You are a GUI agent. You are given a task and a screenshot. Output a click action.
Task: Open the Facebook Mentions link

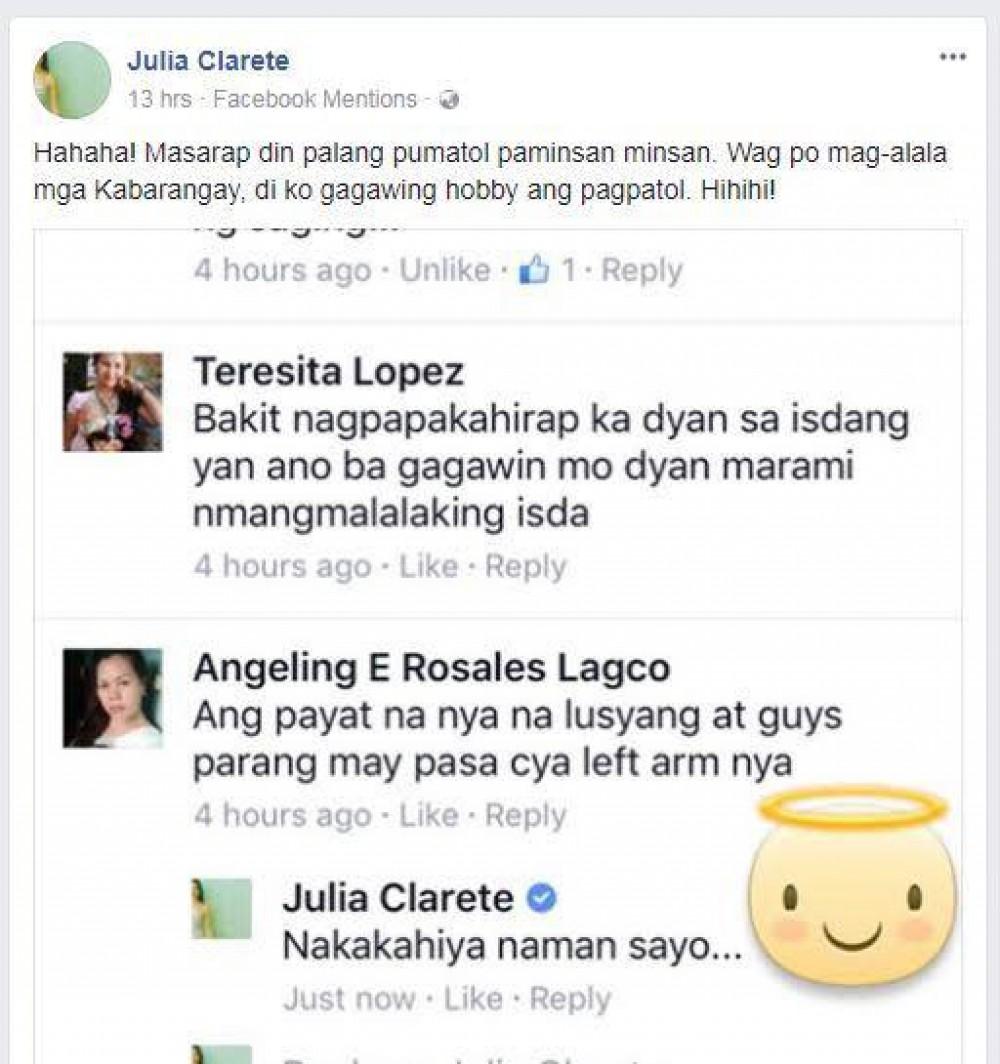click(315, 99)
